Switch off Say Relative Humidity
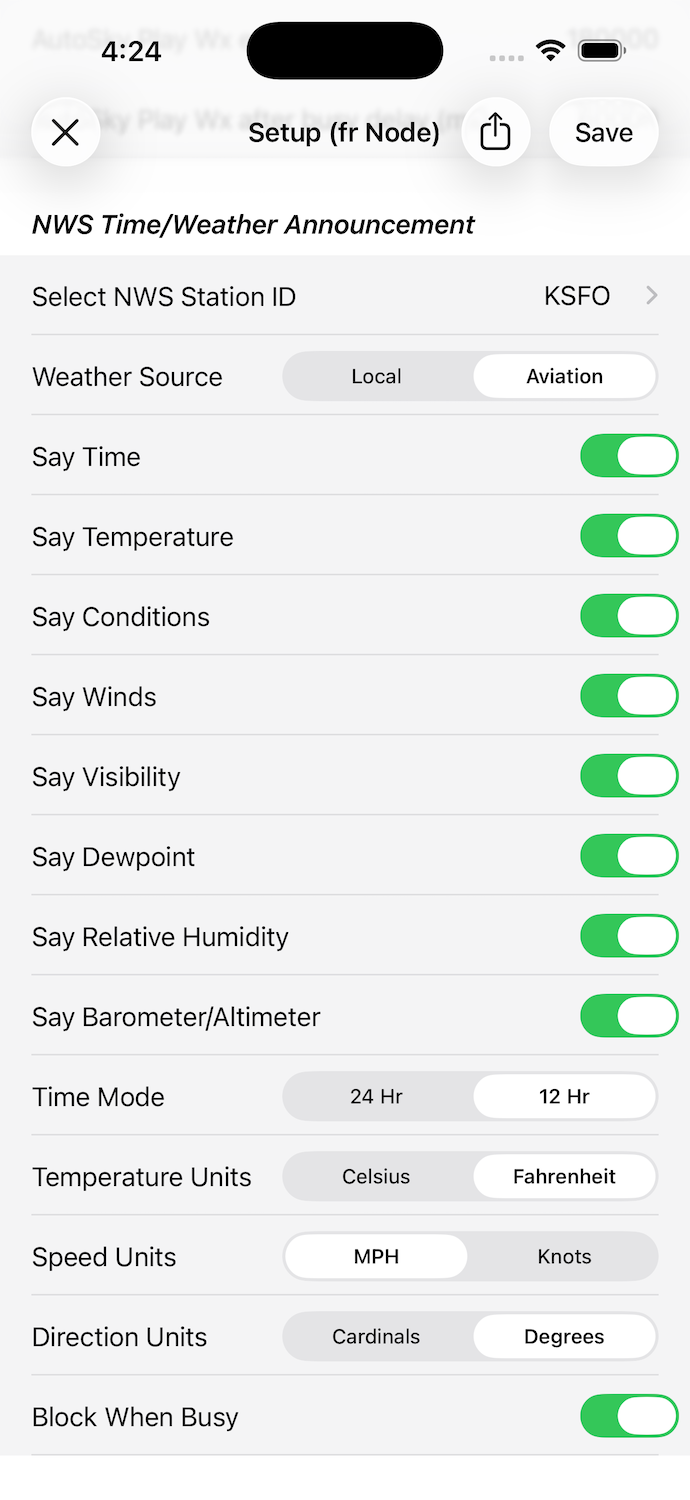The height and width of the screenshot is (1500, 690). tap(629, 936)
